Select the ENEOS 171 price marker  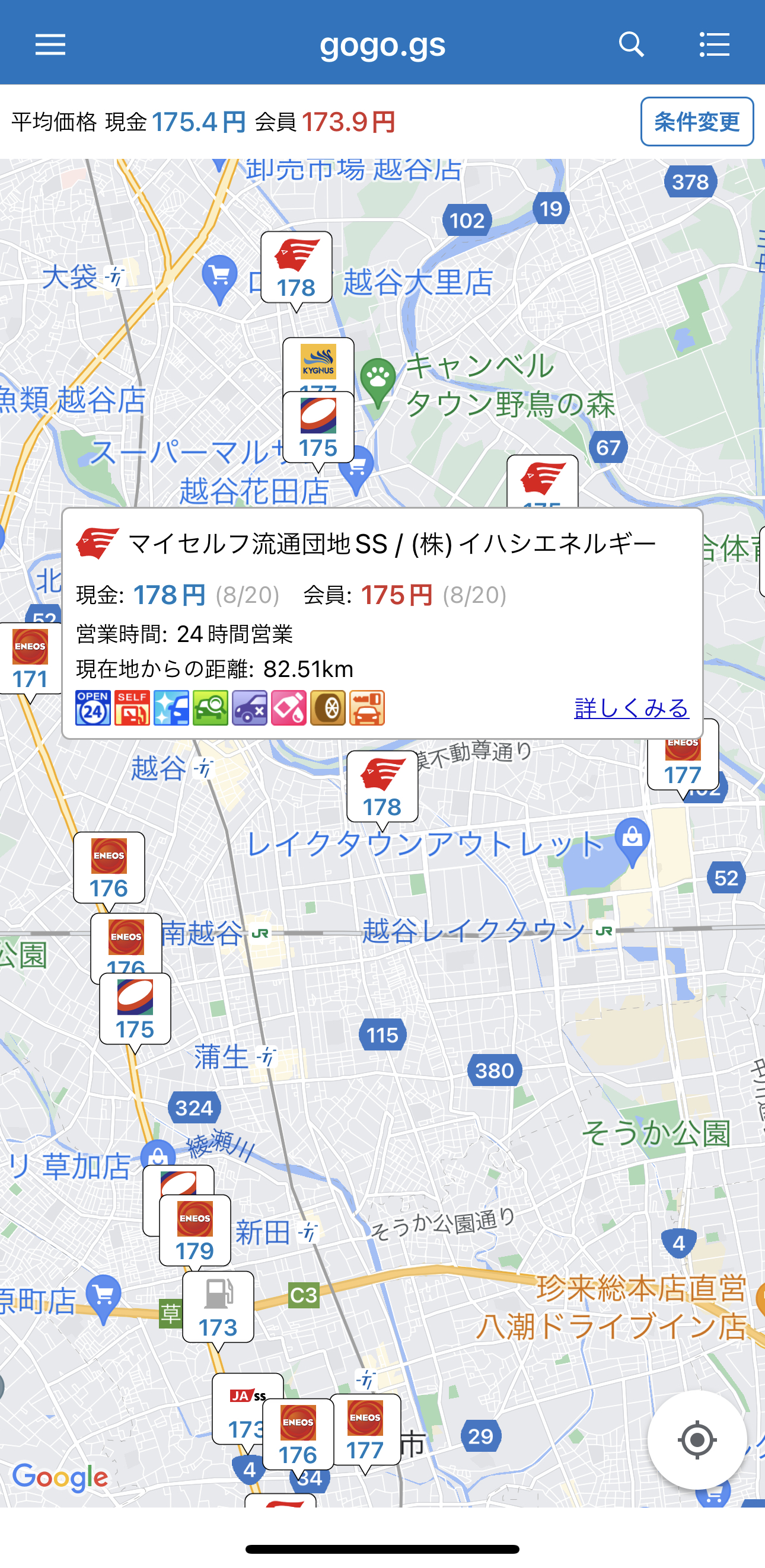30,659
